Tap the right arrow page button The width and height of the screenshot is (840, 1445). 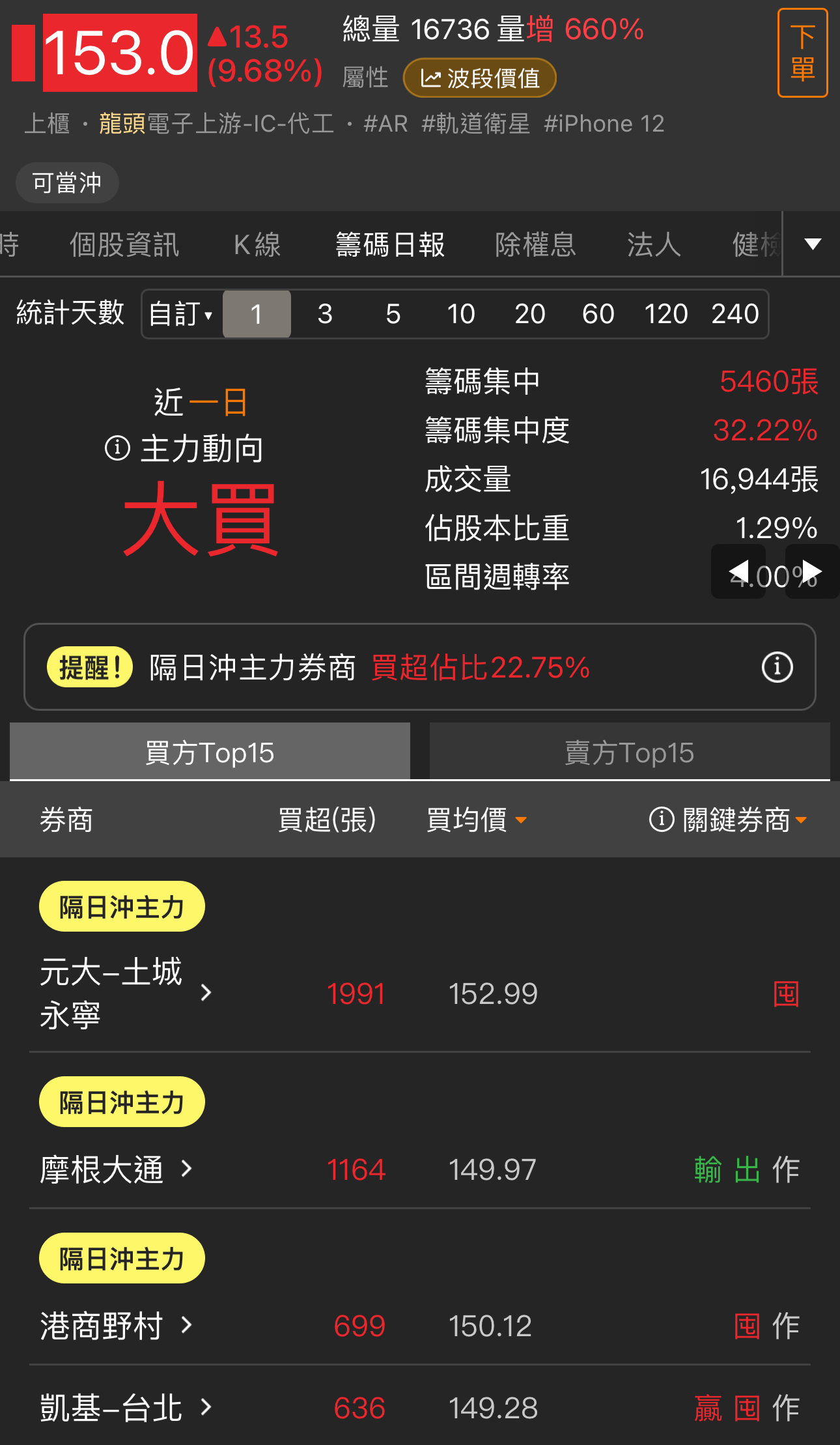click(x=812, y=572)
